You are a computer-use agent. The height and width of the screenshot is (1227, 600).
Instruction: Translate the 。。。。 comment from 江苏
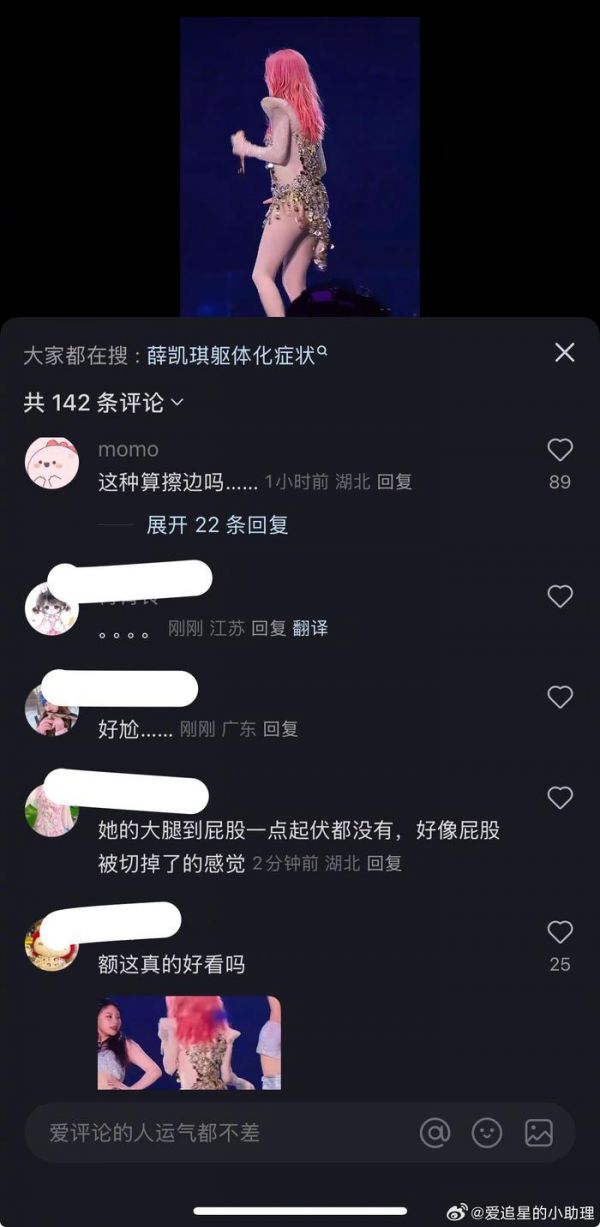click(310, 628)
